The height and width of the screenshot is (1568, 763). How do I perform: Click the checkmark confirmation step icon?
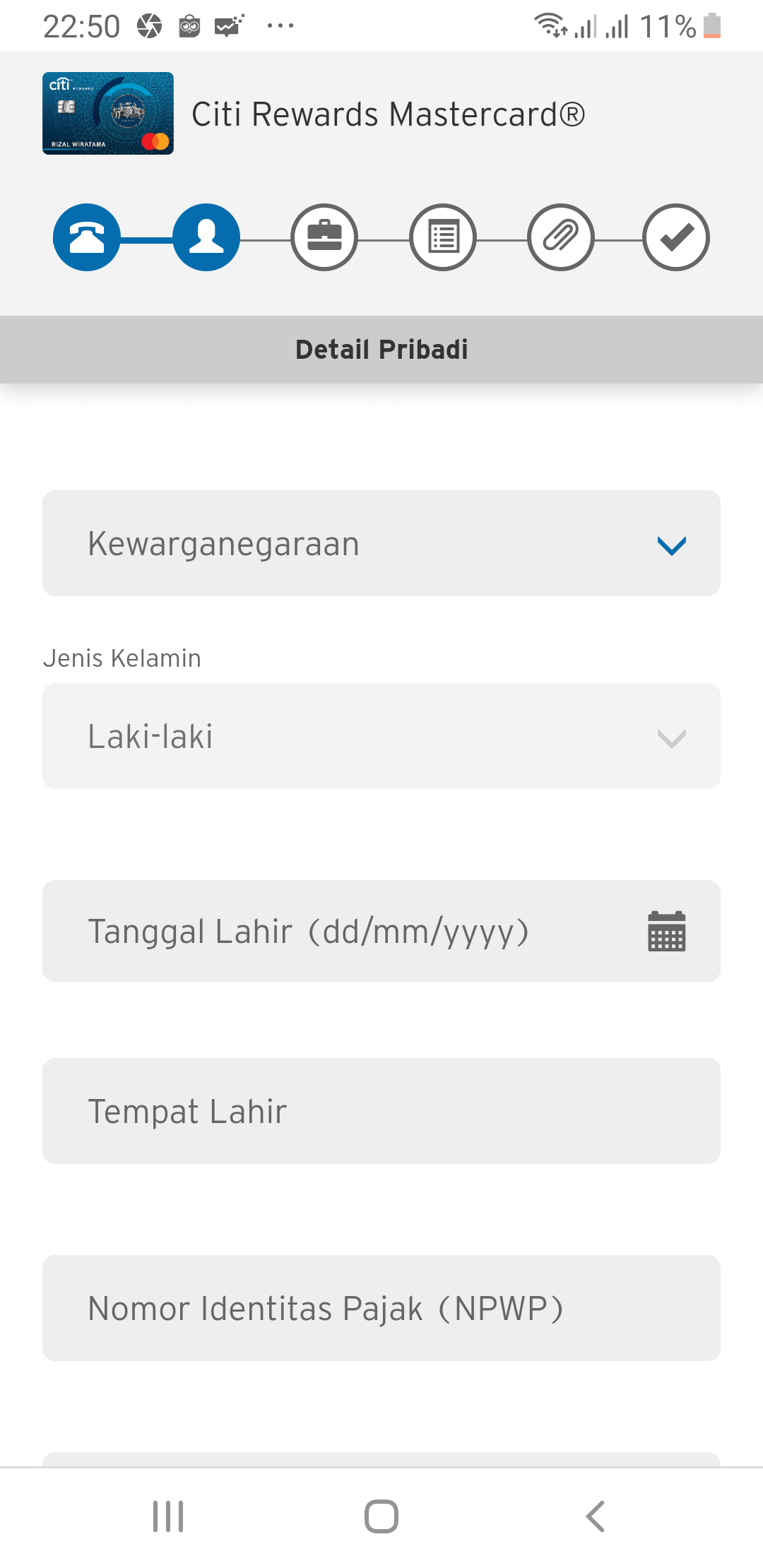[675, 238]
